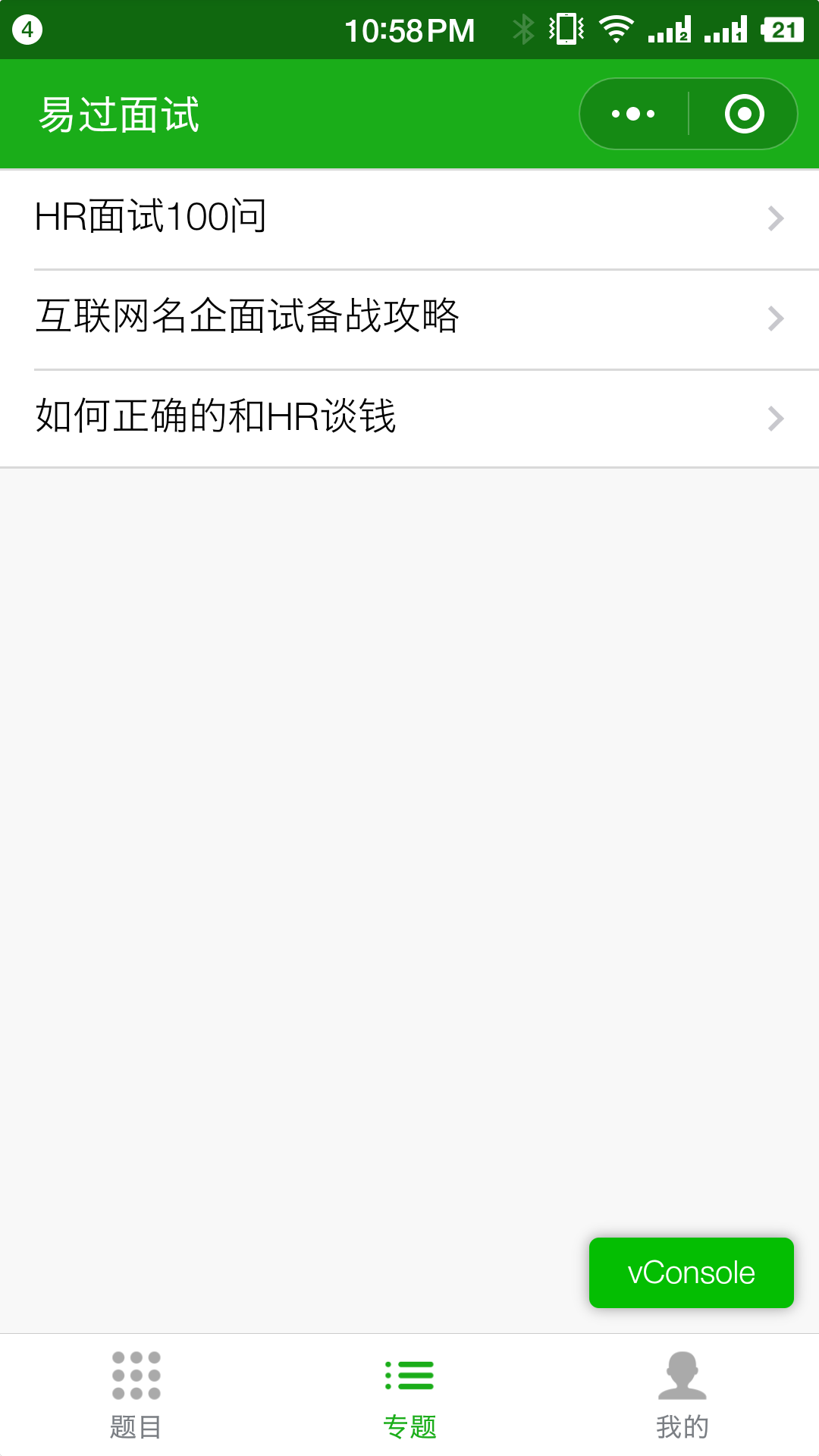The width and height of the screenshot is (819, 1456).
Task: Open 互联网名企面试备战攻略
Action: coord(409,318)
